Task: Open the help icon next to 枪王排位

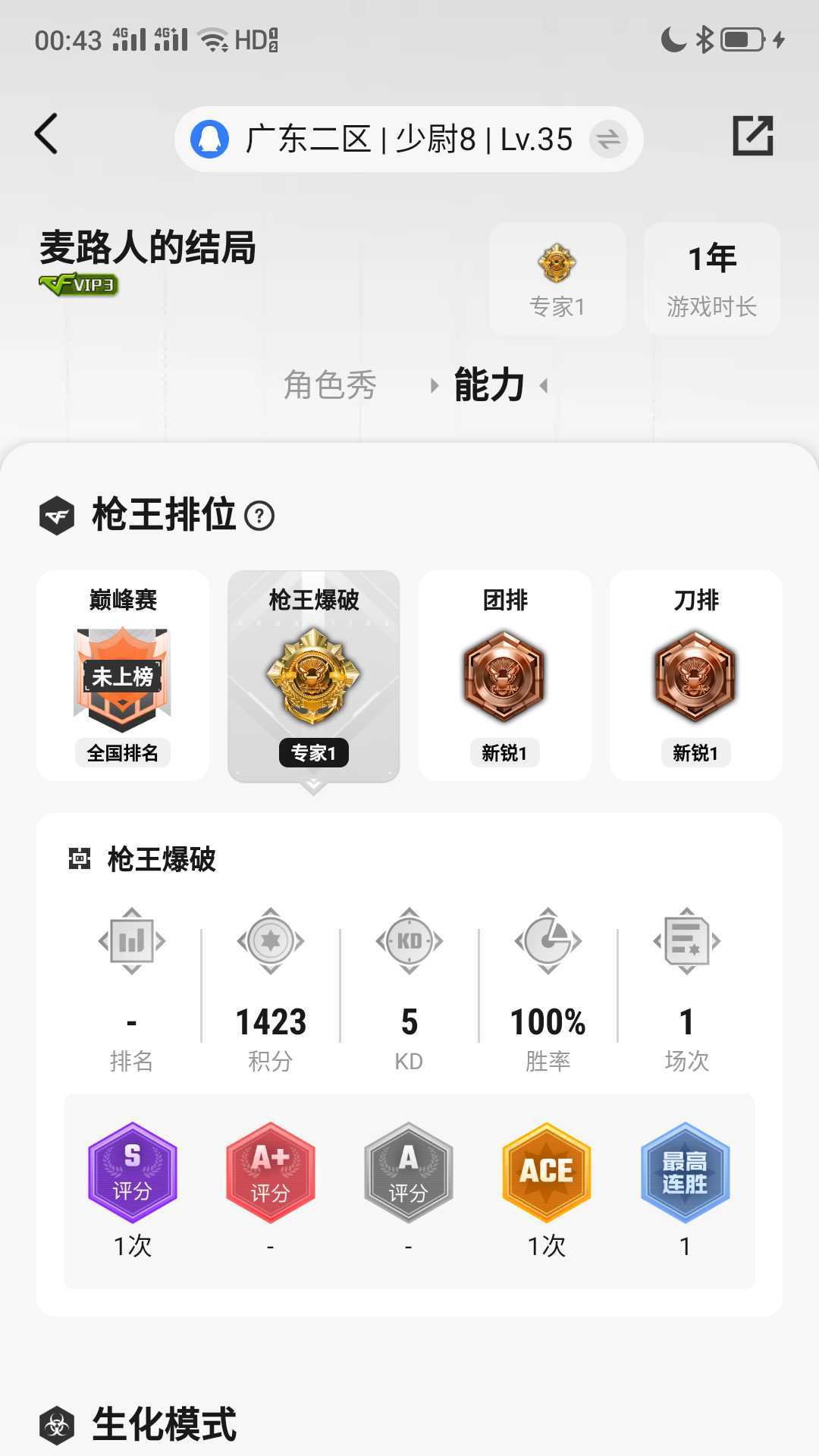Action: (x=259, y=516)
